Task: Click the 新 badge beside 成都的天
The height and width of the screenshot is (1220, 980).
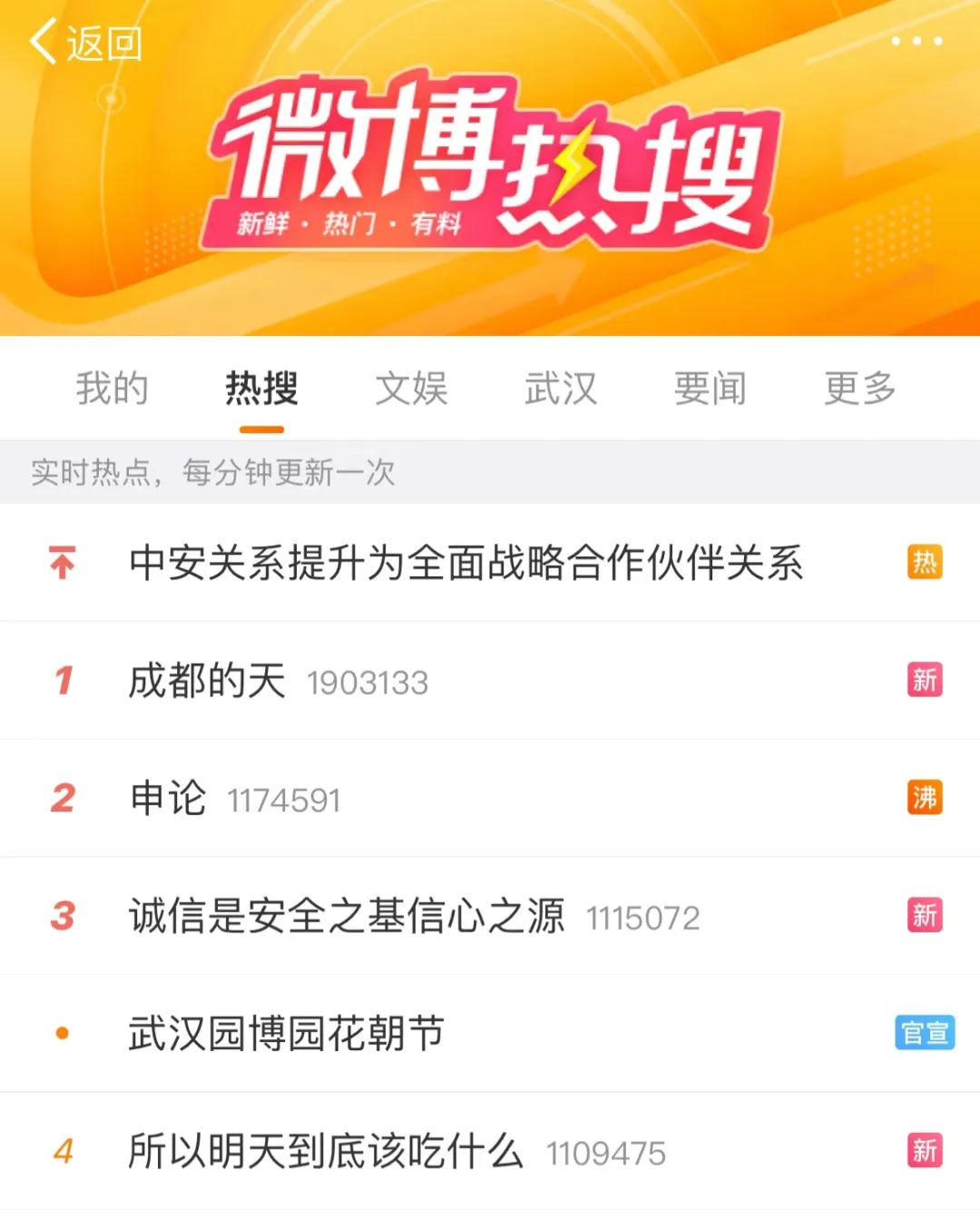Action: point(926,680)
